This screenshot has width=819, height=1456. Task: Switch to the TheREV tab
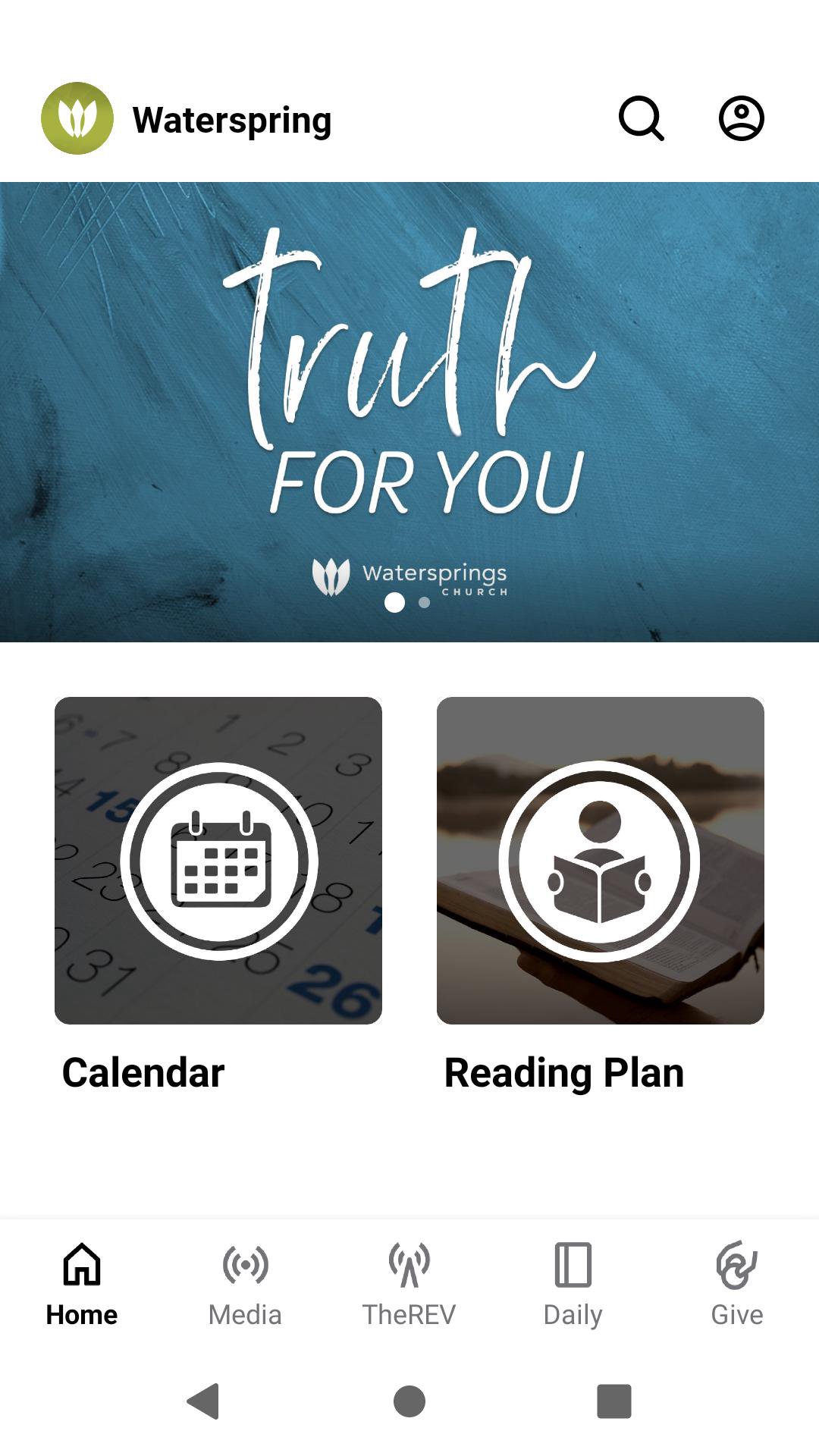pyautogui.click(x=409, y=1283)
